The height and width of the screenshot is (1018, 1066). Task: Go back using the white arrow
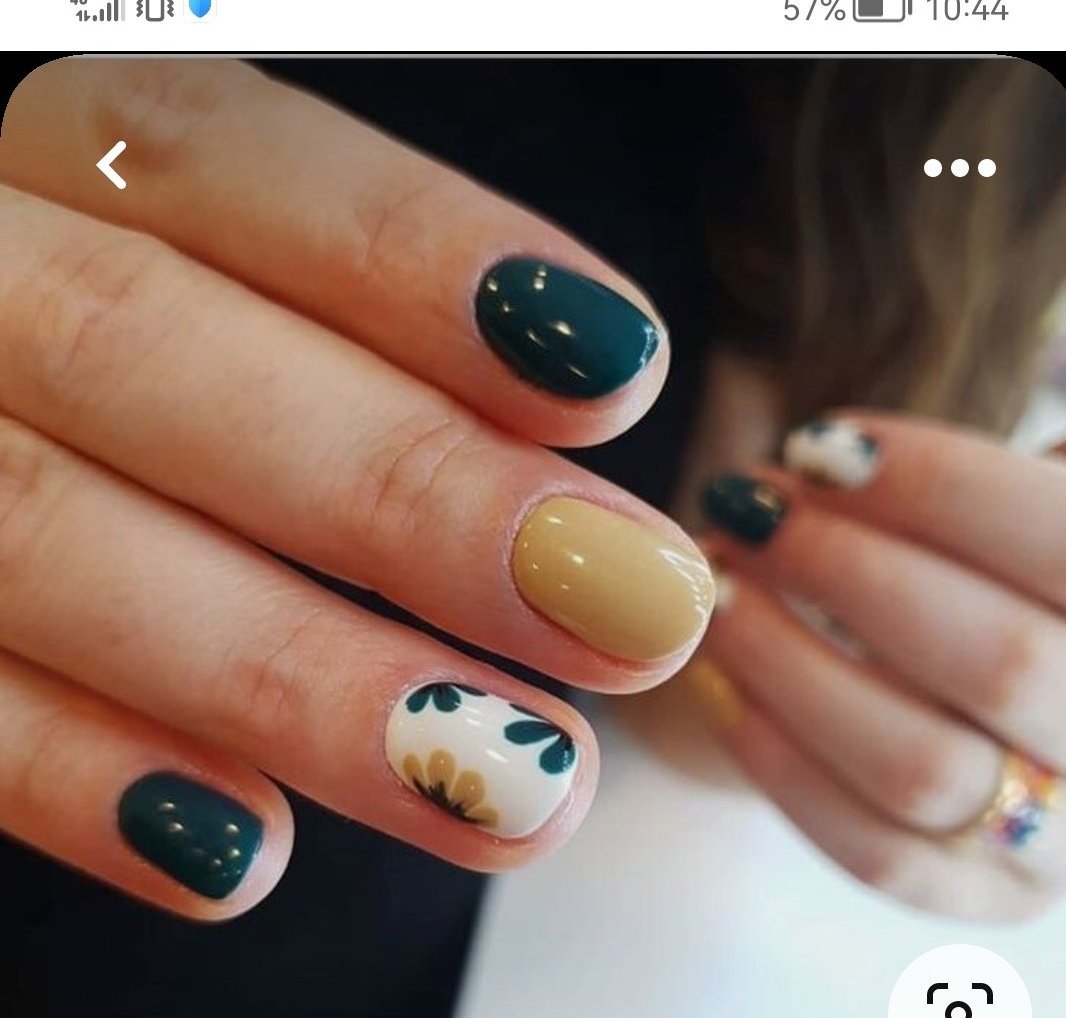[x=112, y=165]
